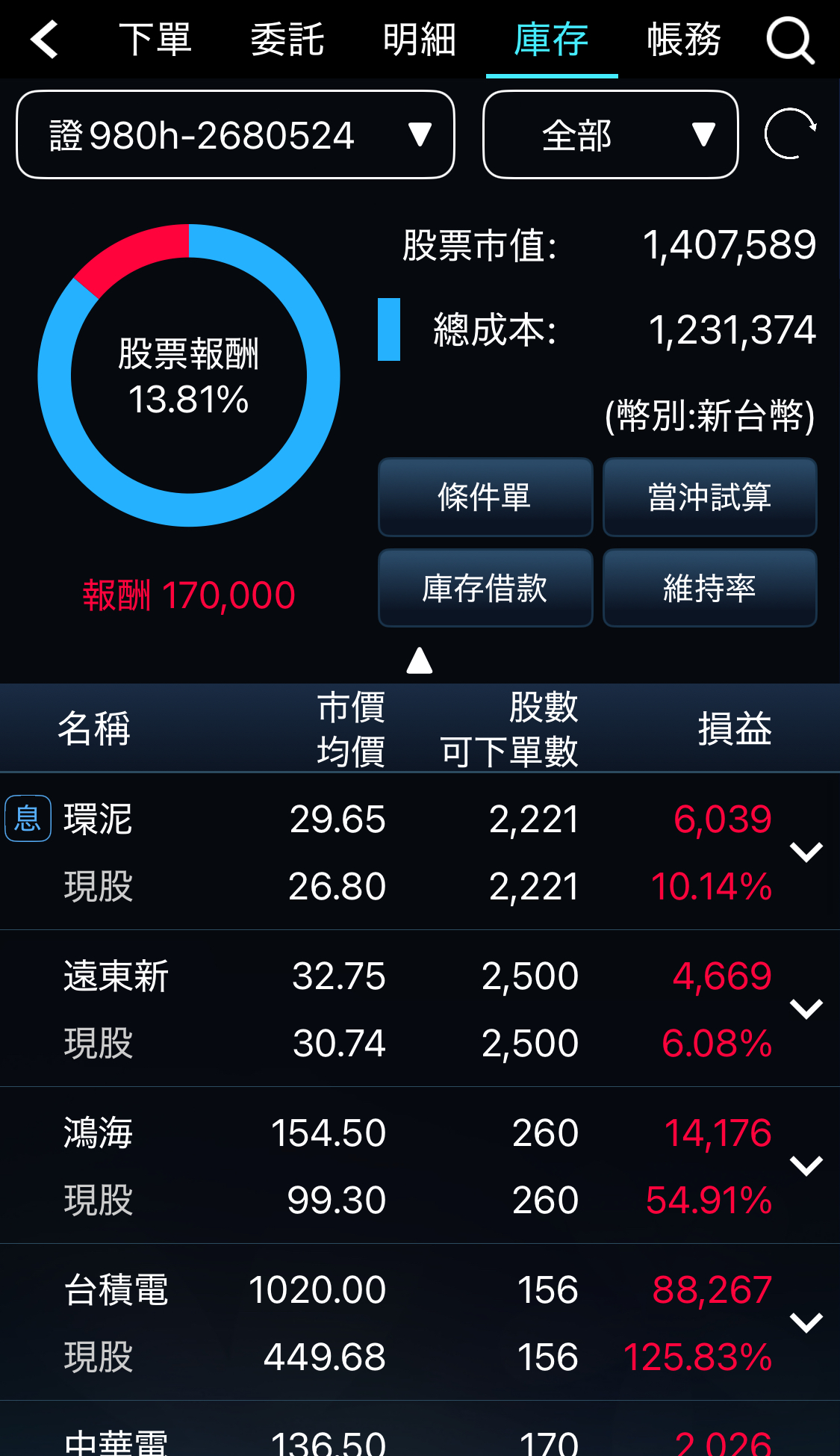Open the 息 dividend badge beside 環泥
Viewport: 840px width, 1456px height.
[x=28, y=819]
